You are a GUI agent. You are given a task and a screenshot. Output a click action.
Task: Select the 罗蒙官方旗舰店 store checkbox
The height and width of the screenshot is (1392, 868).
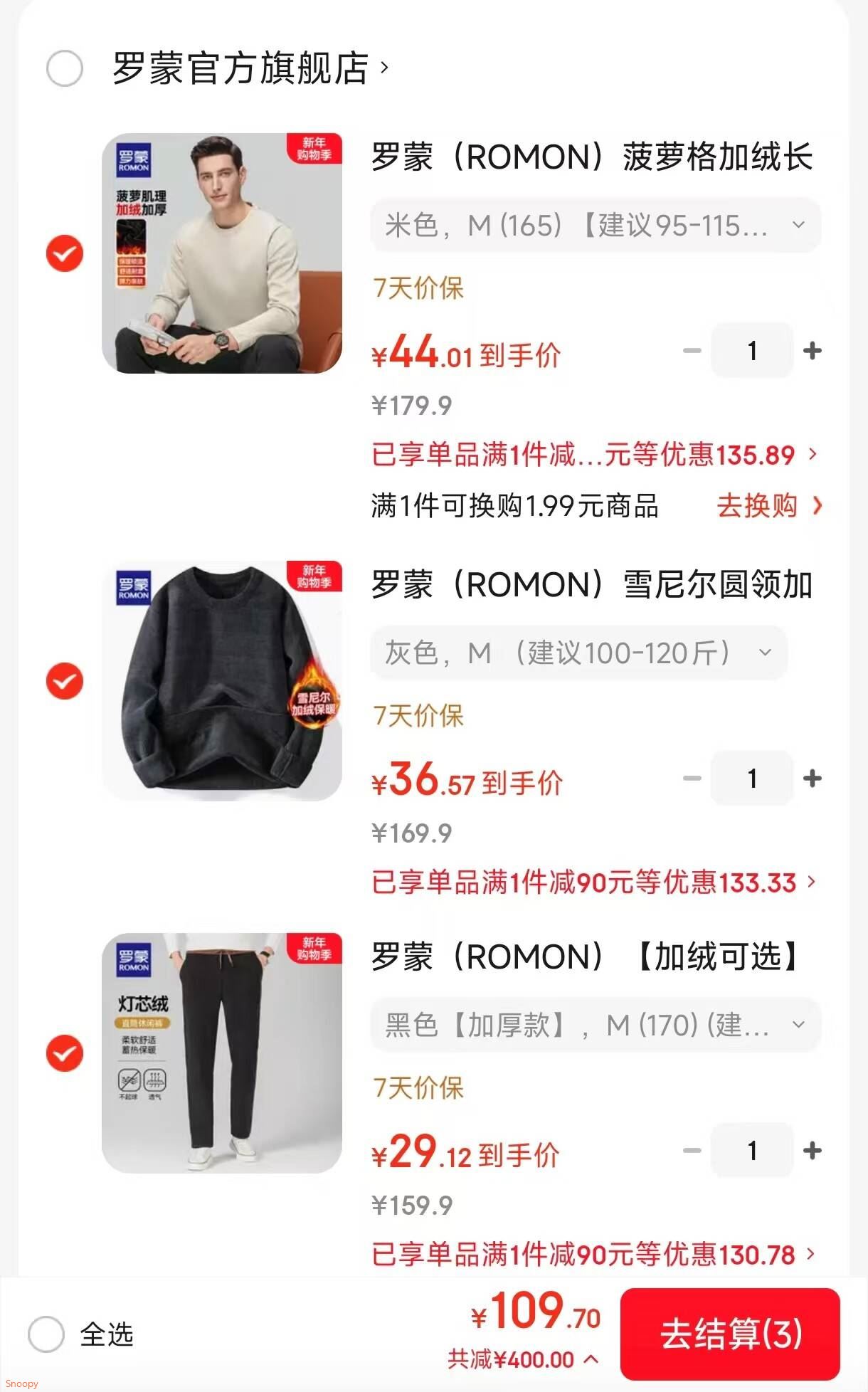[x=64, y=68]
